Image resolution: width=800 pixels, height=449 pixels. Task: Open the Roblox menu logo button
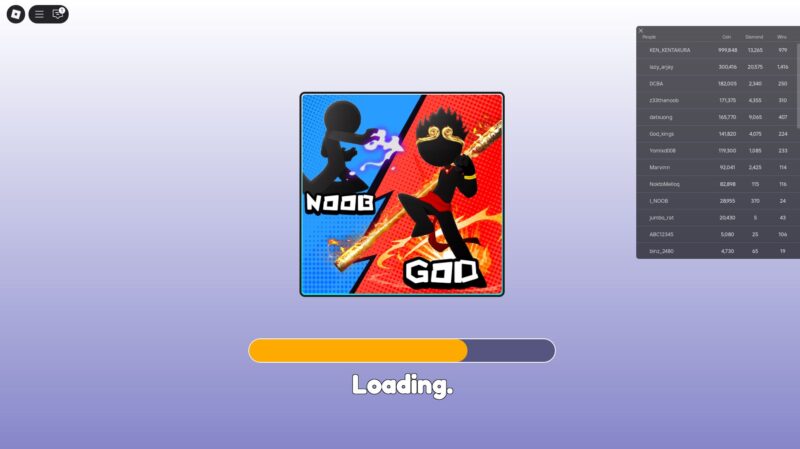15,14
